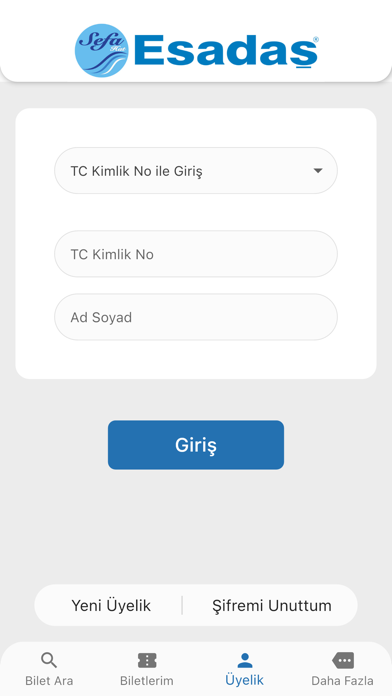Open Şifremi Unuttum password recovery

click(x=272, y=605)
